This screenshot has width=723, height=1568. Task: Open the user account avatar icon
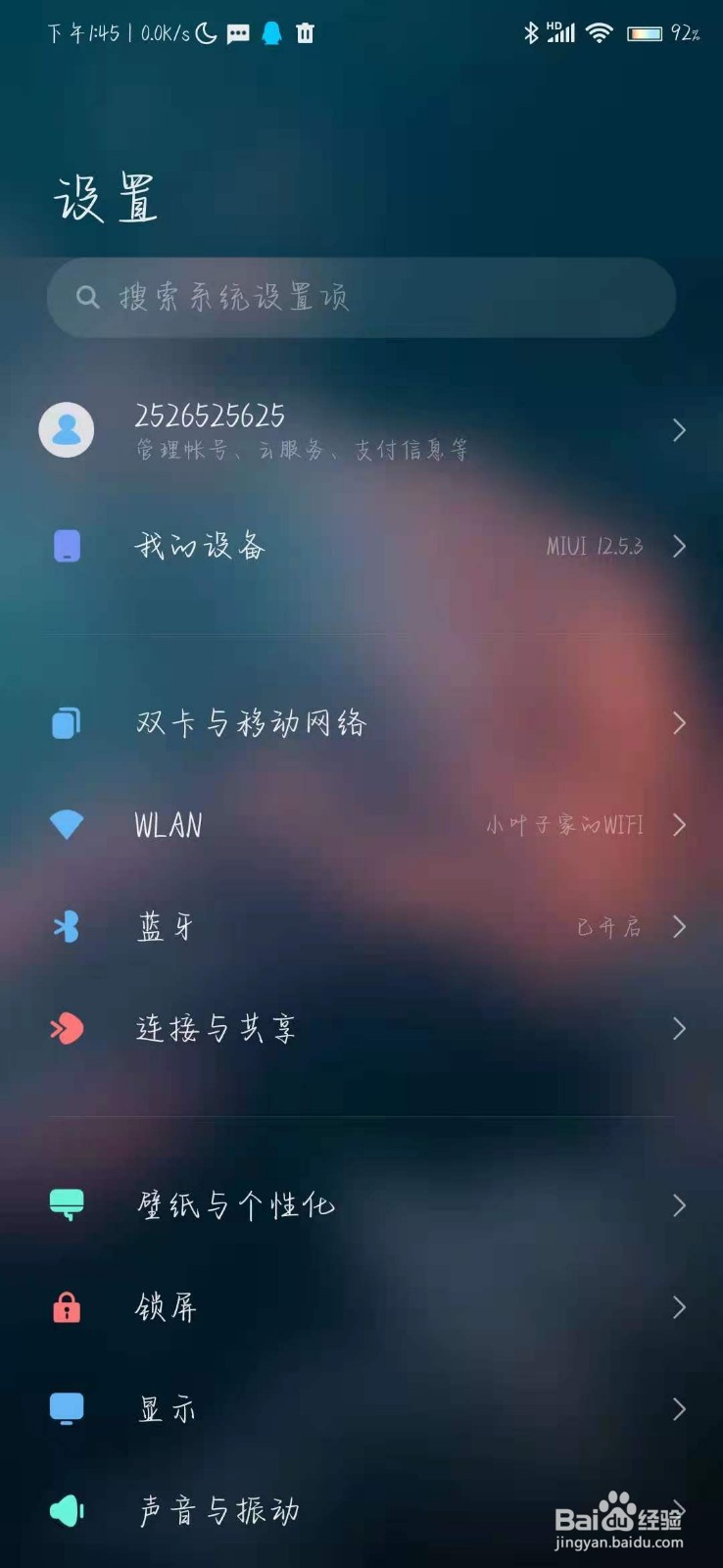66,429
